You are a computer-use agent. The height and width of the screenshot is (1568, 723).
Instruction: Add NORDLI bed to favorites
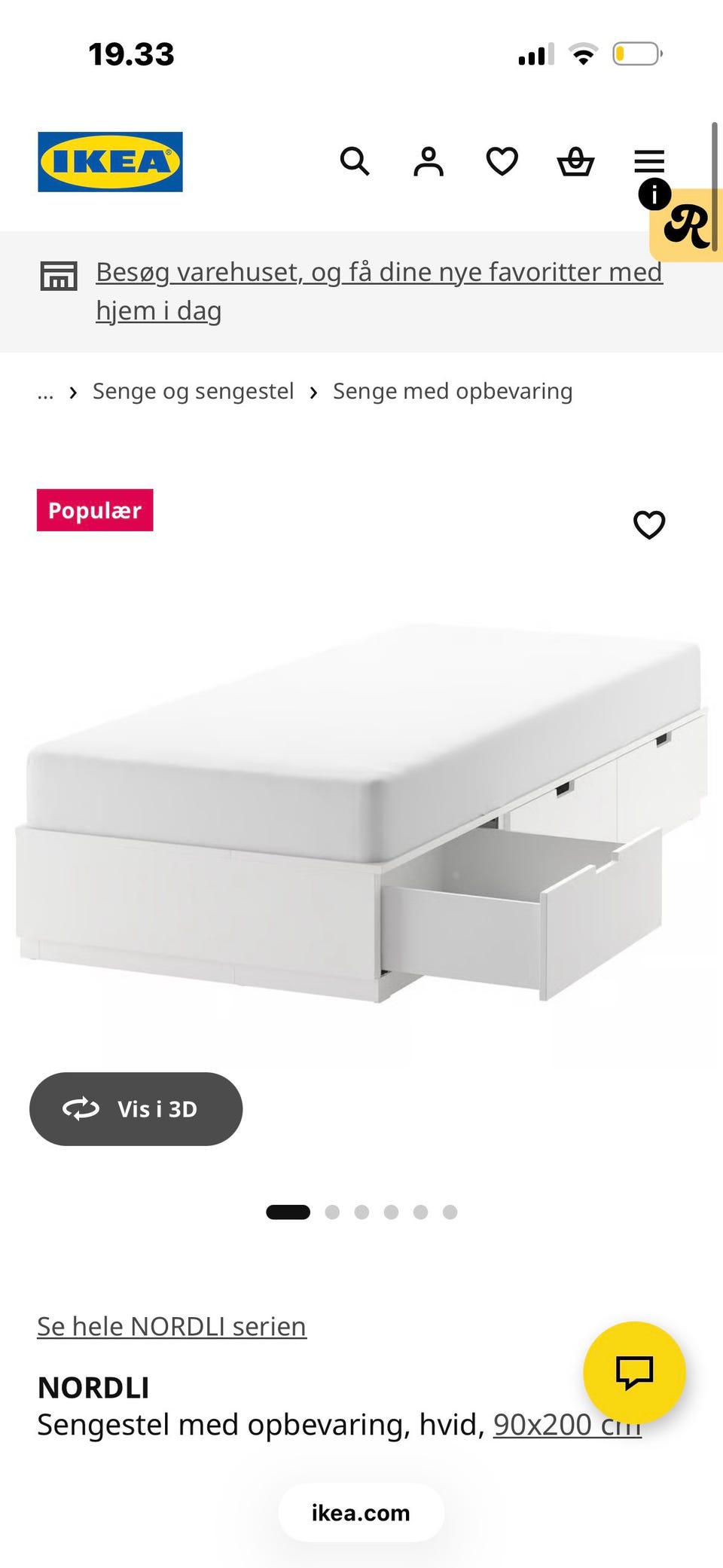pos(649,525)
